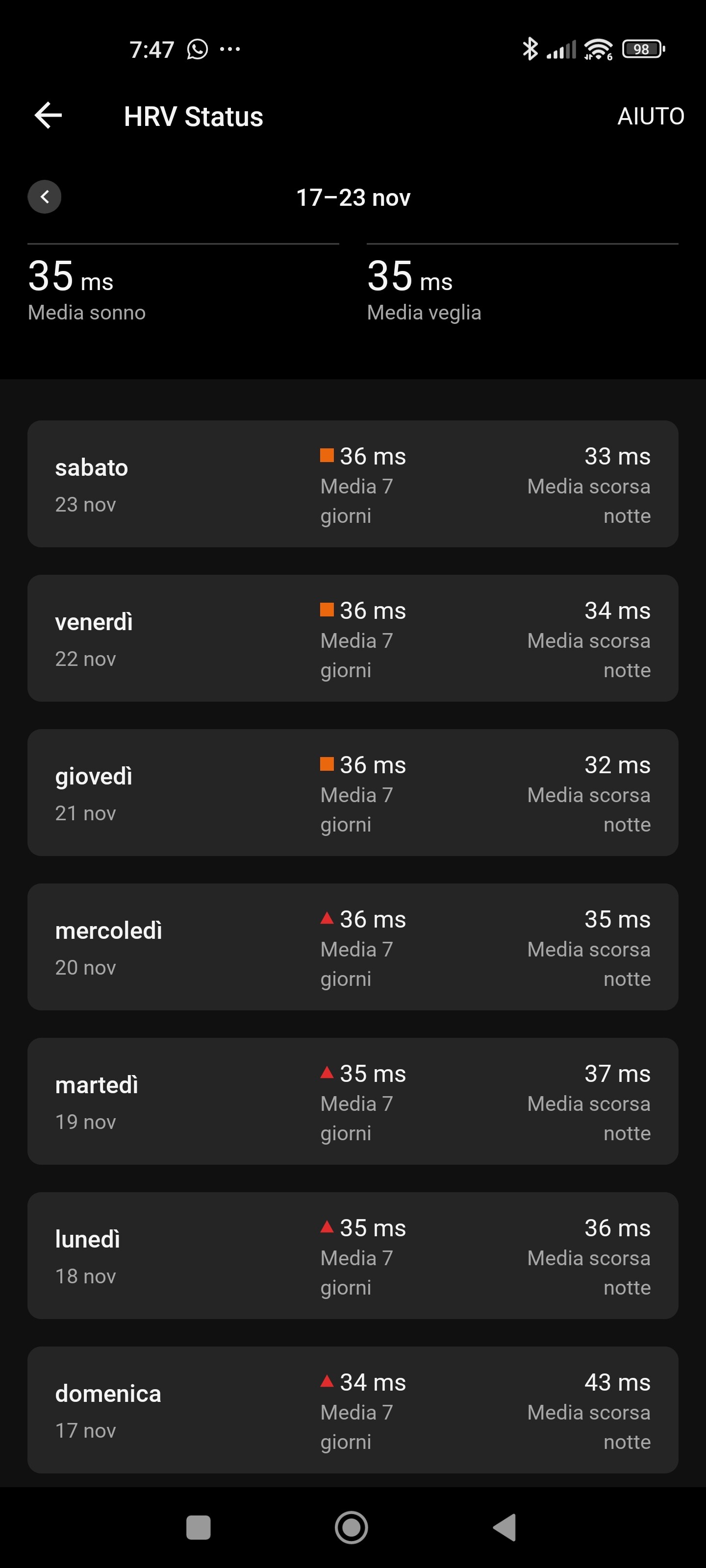
Task: Show the previous week before 17–23 nov
Action: pos(45,196)
